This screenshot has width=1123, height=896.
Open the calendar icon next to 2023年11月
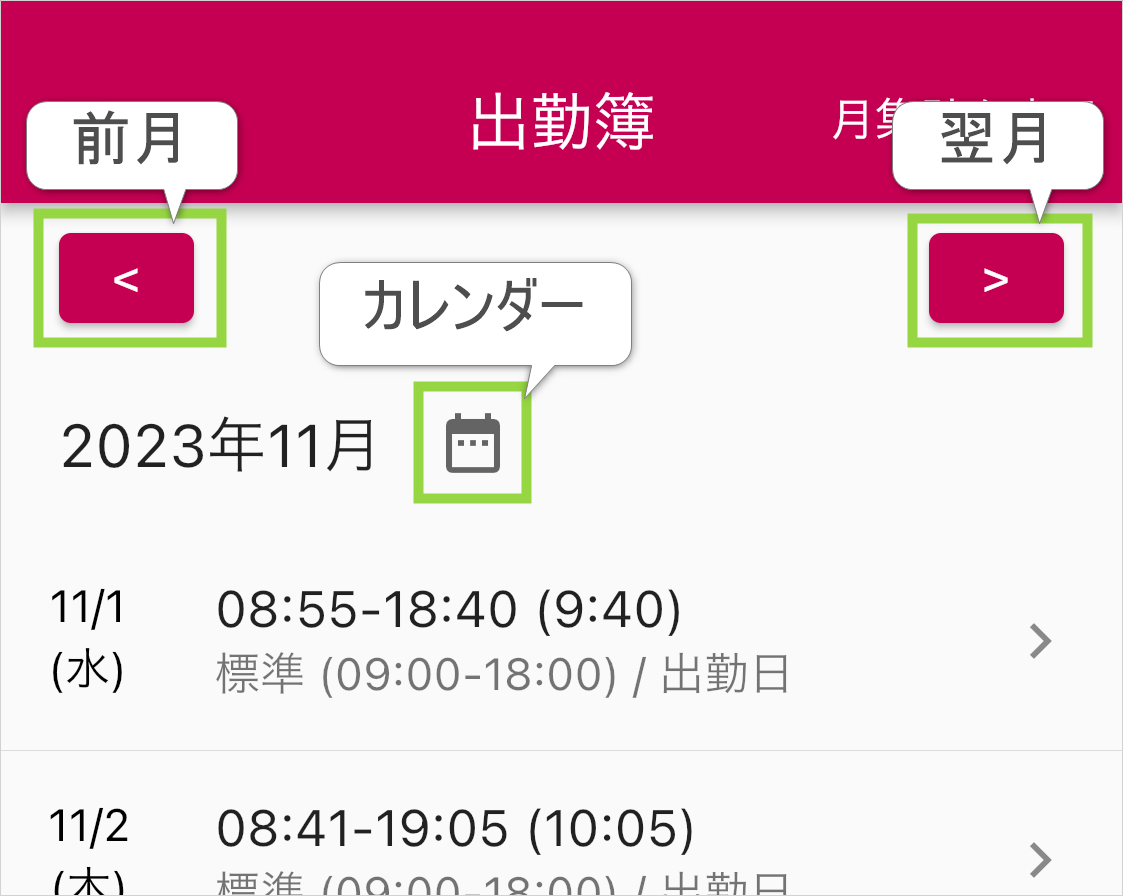(472, 443)
